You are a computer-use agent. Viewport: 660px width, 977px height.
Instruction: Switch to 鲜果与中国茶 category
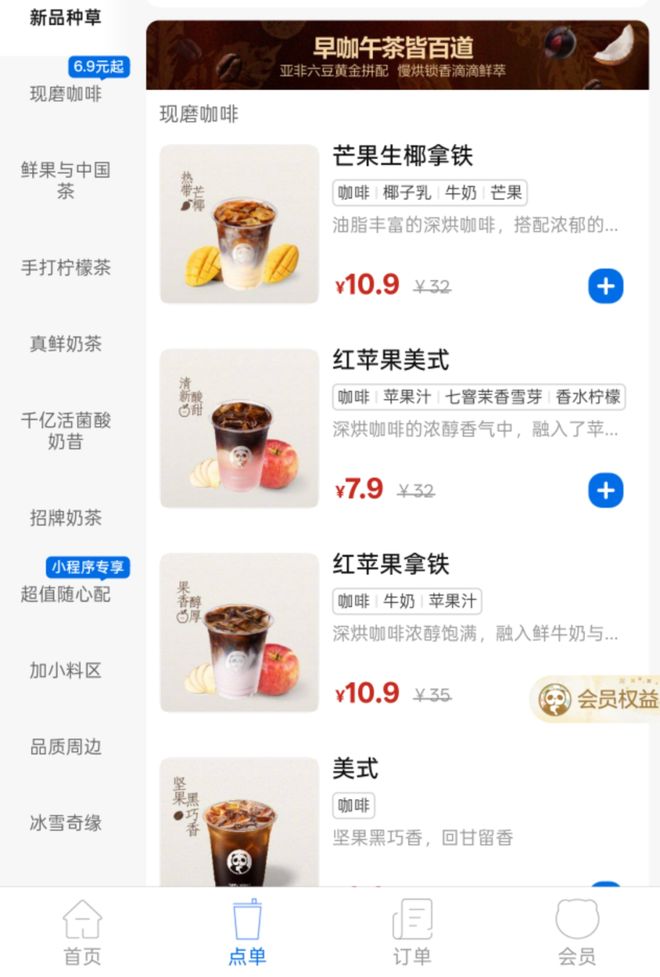tap(66, 180)
